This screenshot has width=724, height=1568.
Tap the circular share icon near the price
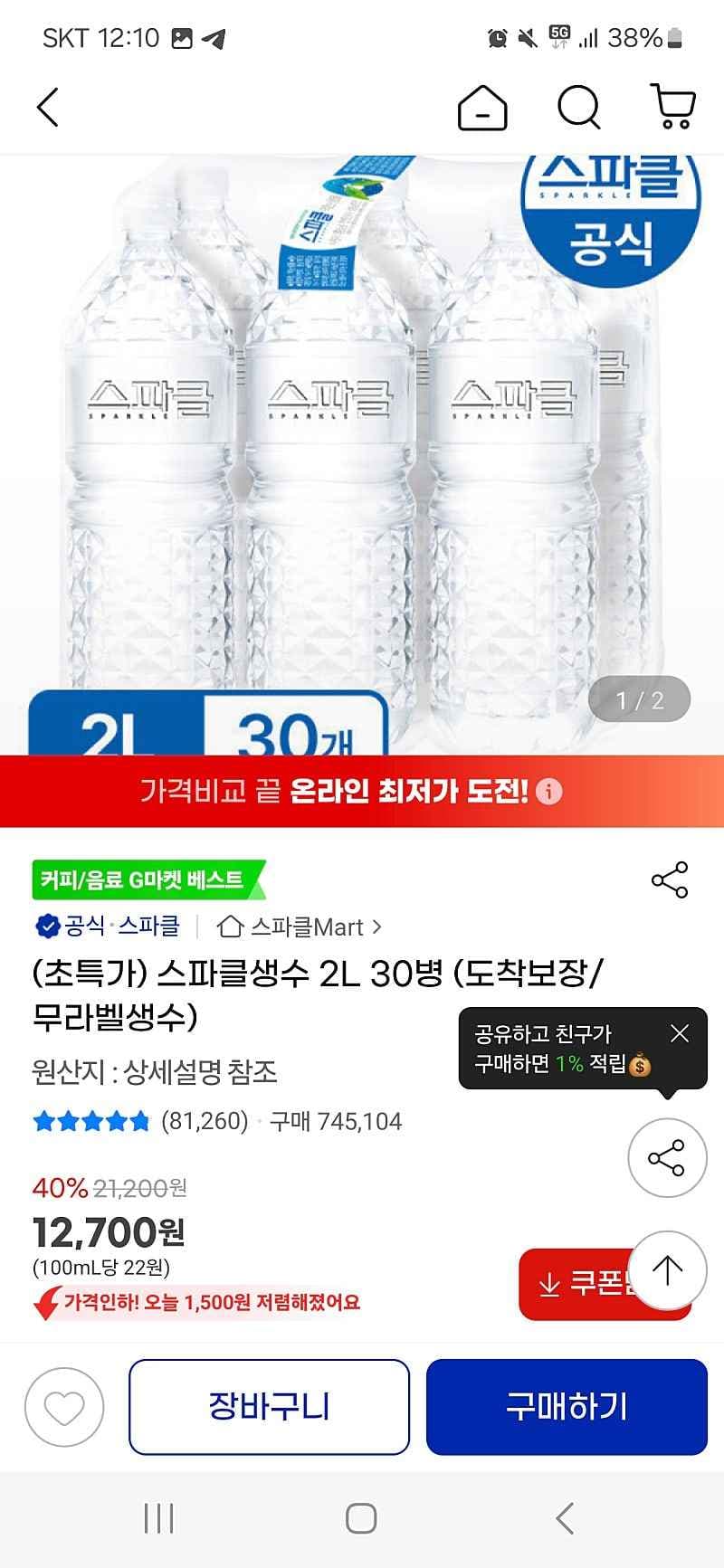pyautogui.click(x=667, y=1159)
